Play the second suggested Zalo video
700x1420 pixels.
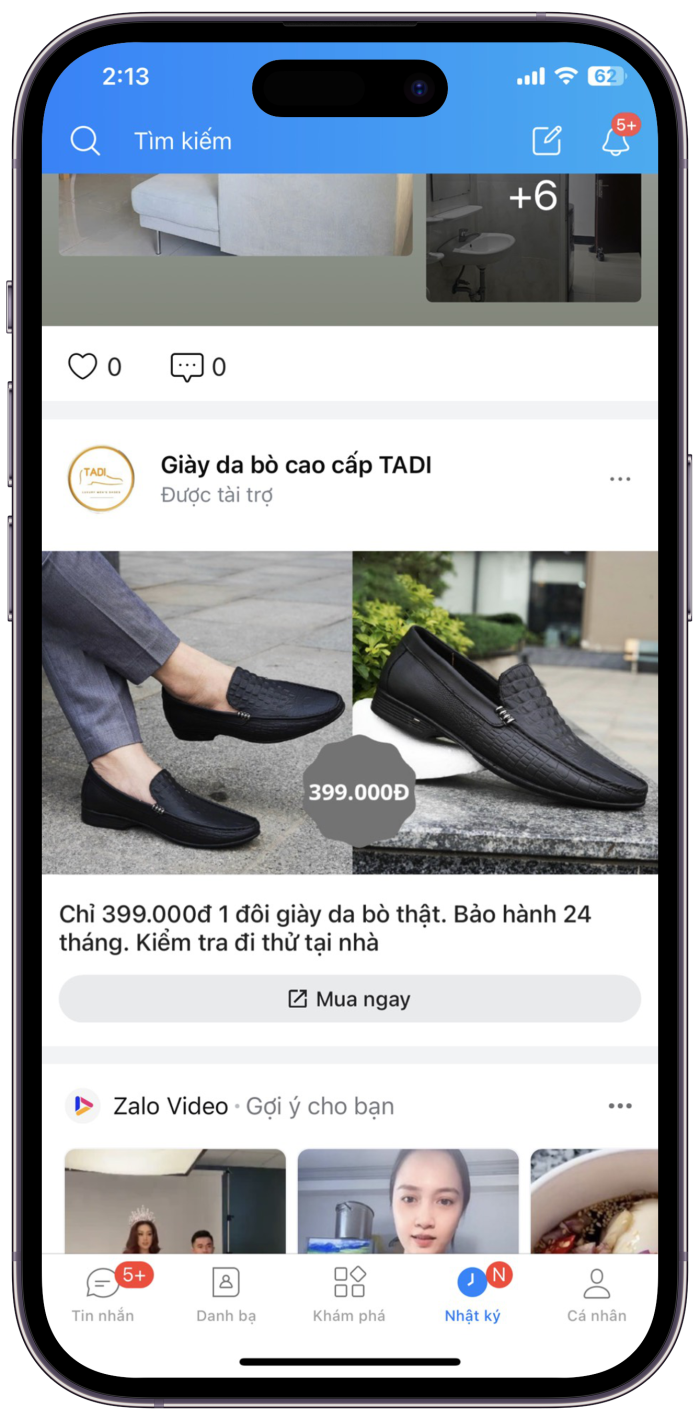point(408,1200)
